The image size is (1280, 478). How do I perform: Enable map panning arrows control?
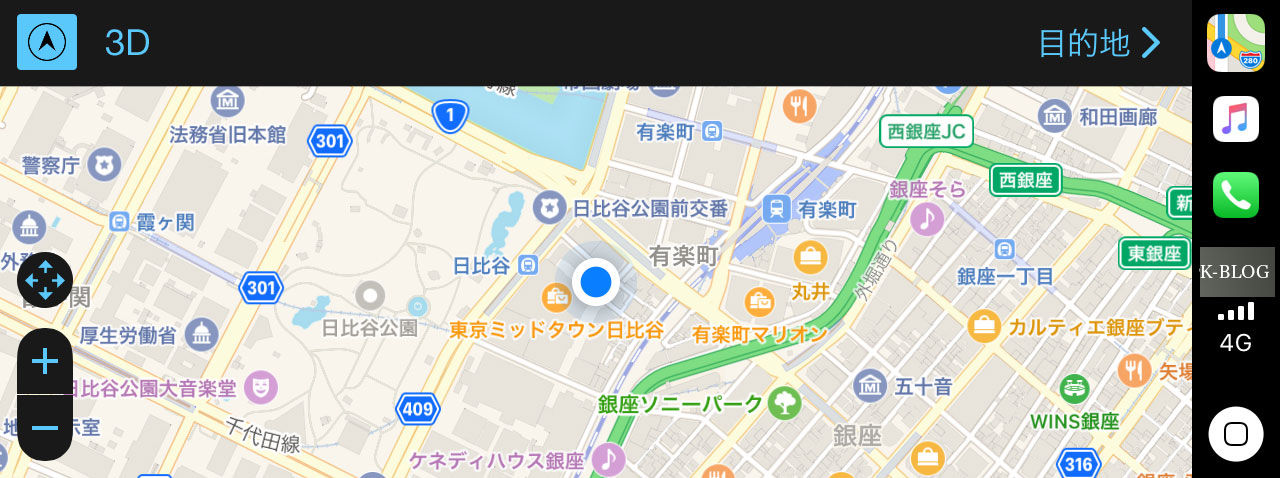(x=45, y=280)
